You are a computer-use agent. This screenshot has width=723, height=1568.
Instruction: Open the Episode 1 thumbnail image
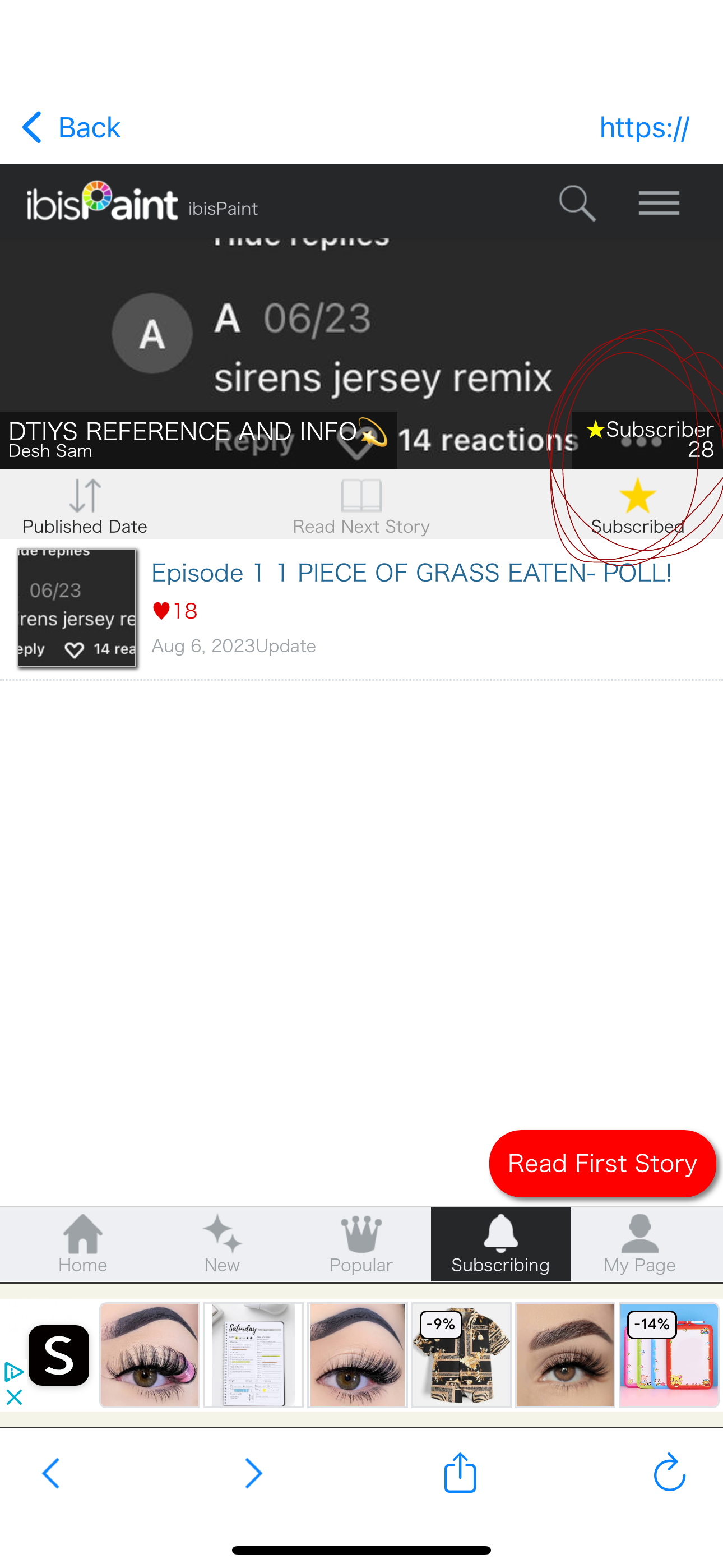click(x=77, y=607)
